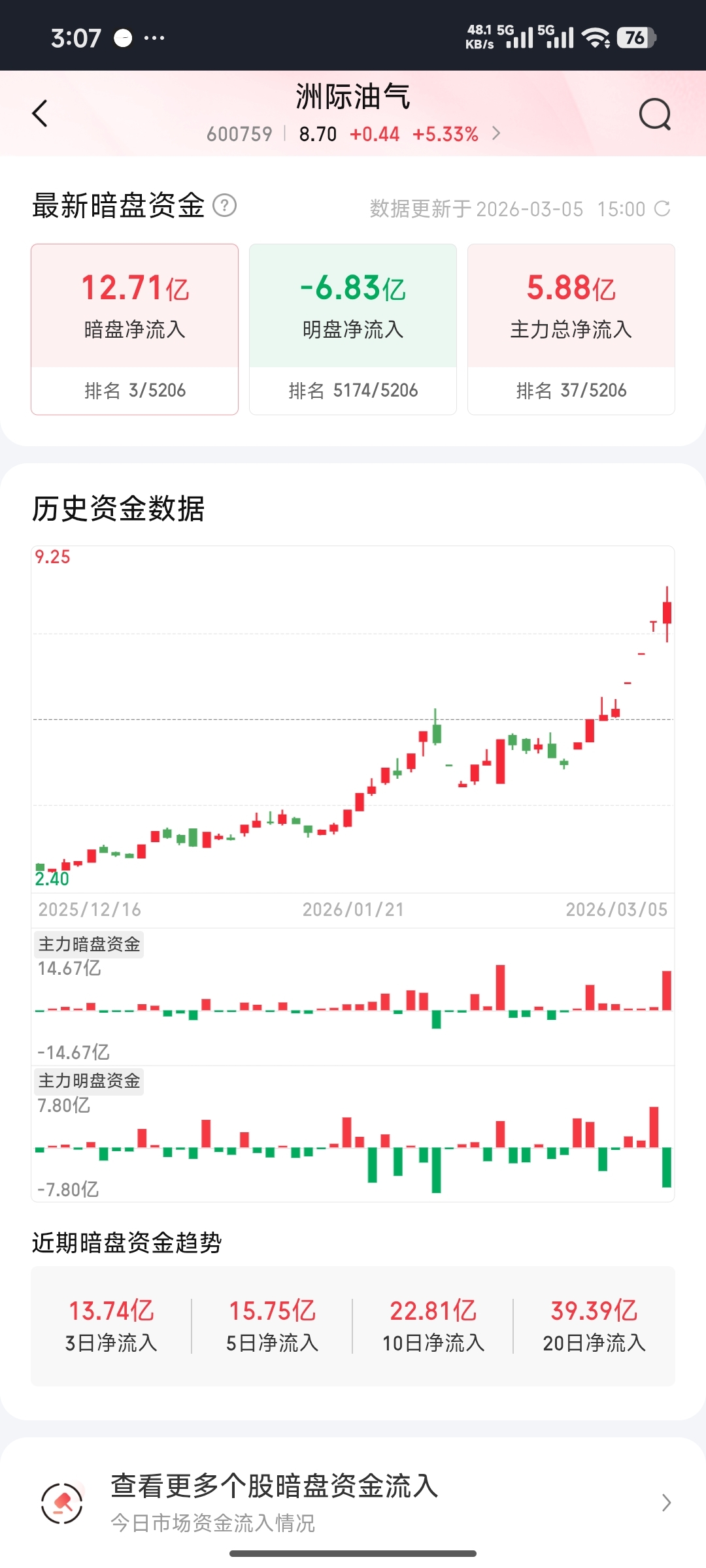Go back using the top-left arrow

click(41, 114)
